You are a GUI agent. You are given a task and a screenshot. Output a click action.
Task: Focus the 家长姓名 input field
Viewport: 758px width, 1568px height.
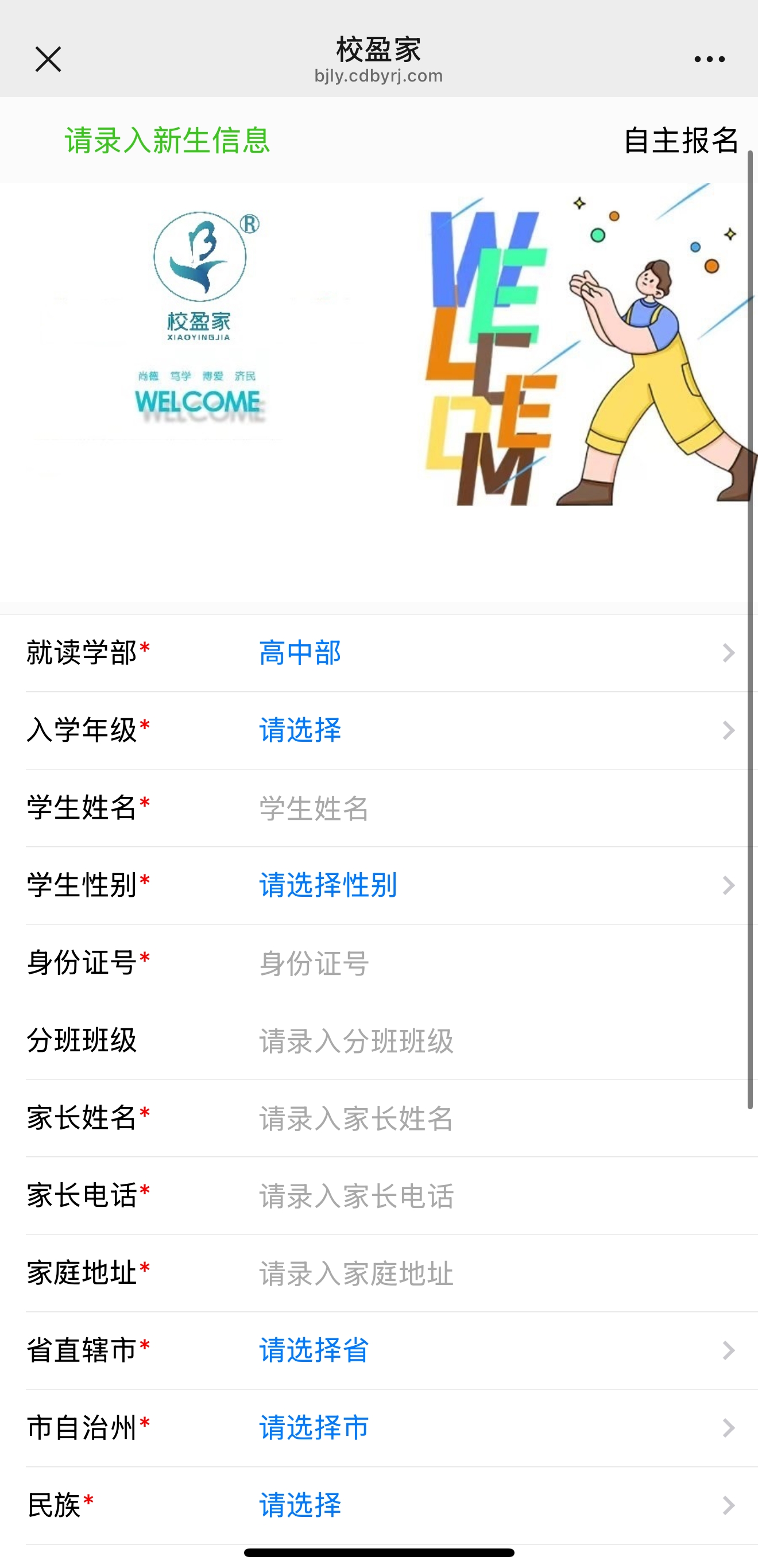487,1118
